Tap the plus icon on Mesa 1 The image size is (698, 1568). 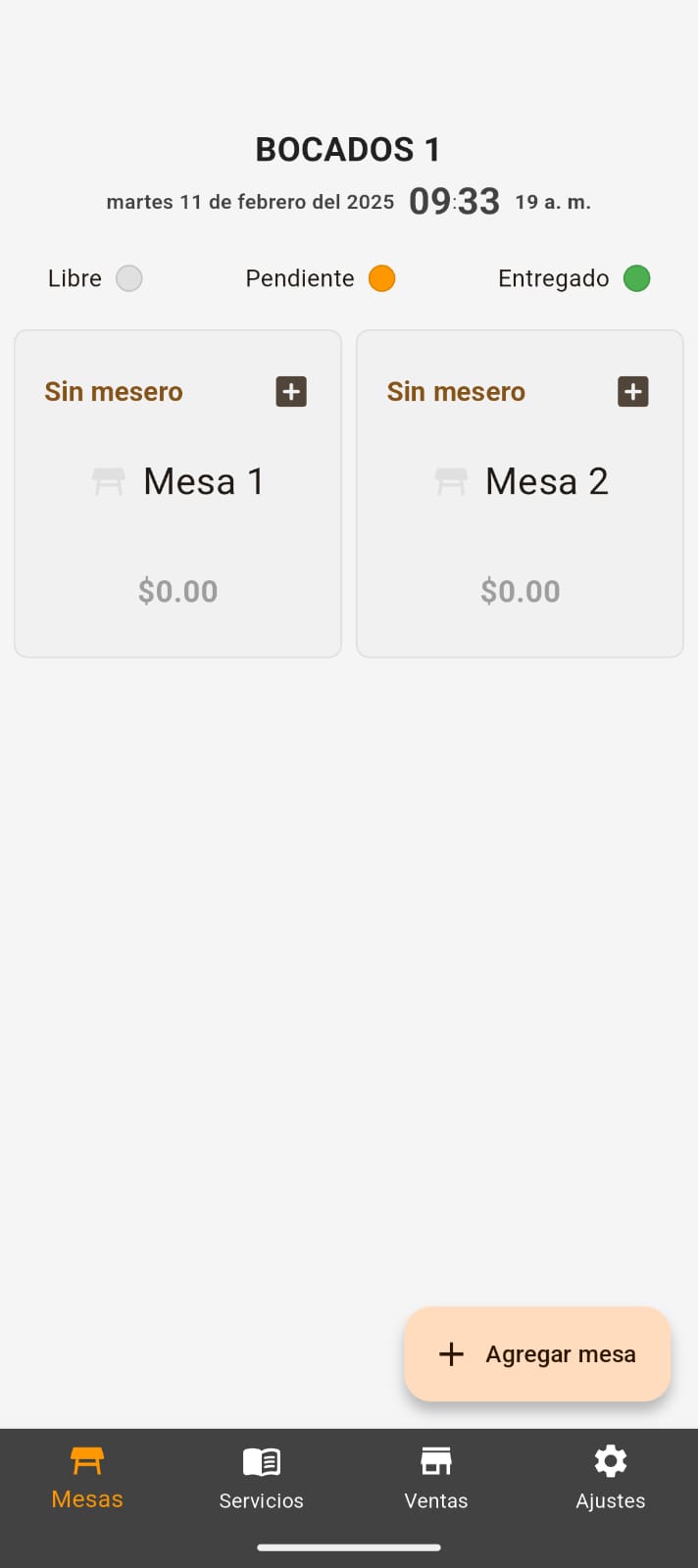click(x=291, y=392)
